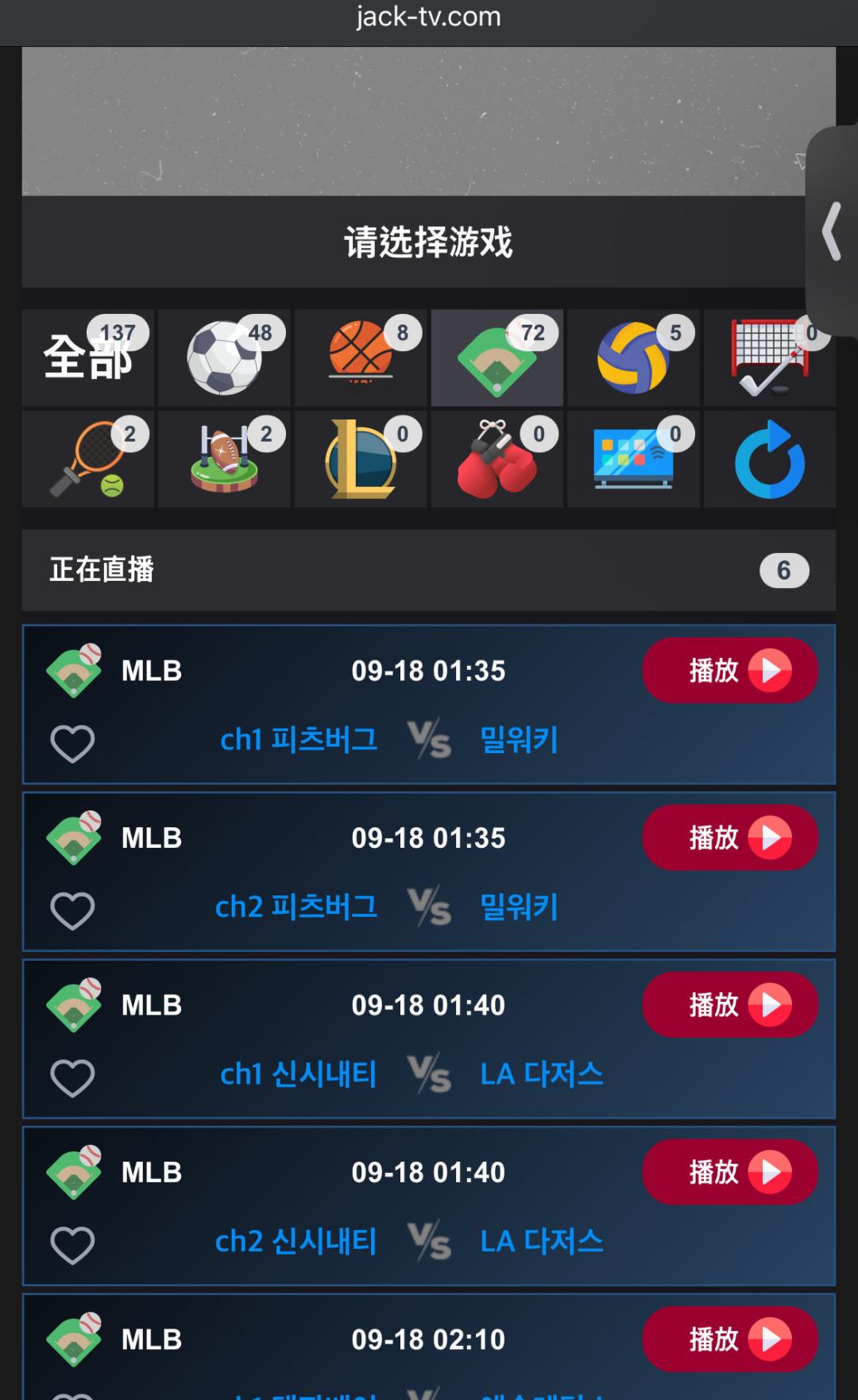Filter by the soccer category
The height and width of the screenshot is (1400, 858).
[x=224, y=358]
